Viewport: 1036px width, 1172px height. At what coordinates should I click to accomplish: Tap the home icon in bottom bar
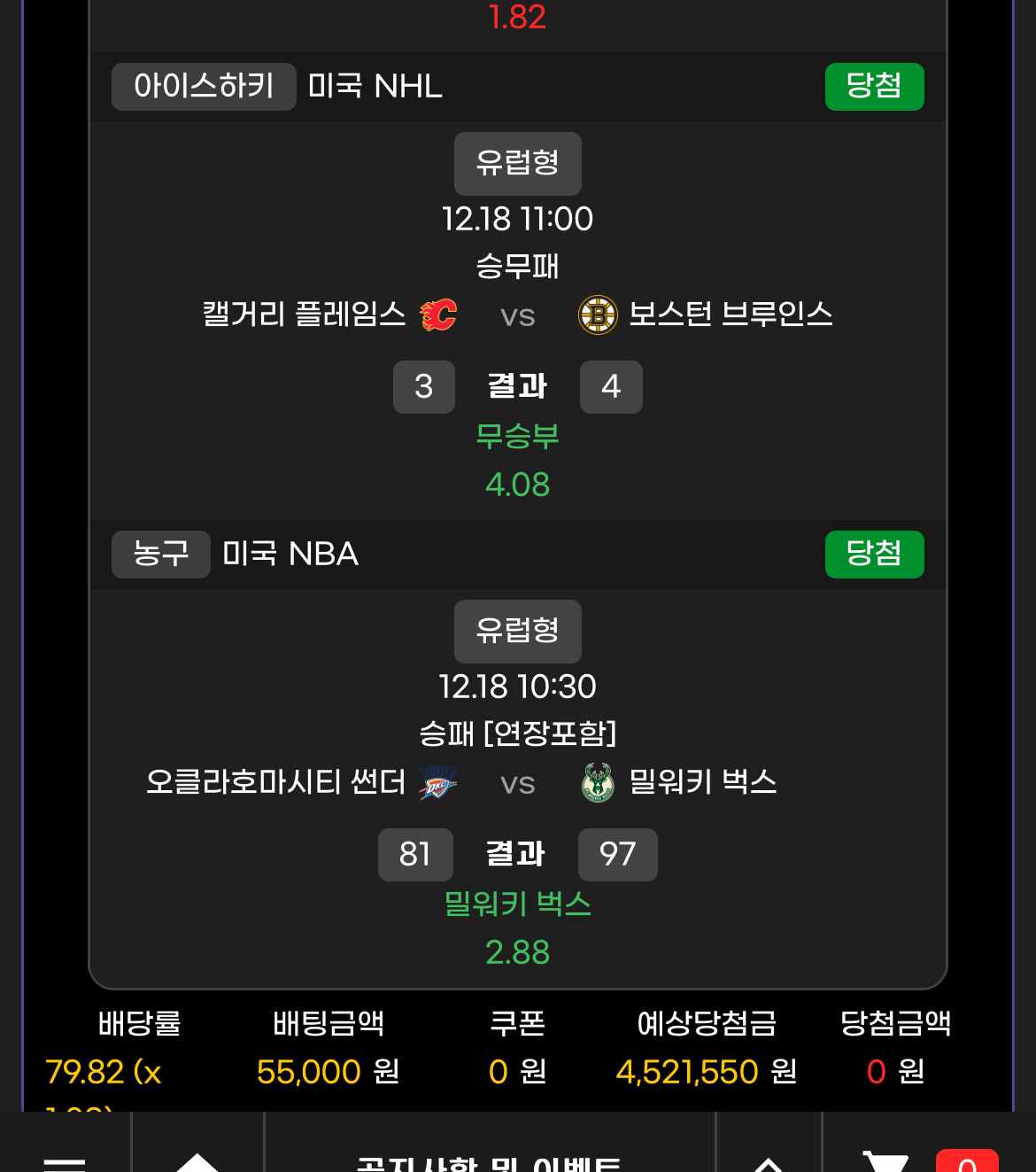(x=197, y=1160)
